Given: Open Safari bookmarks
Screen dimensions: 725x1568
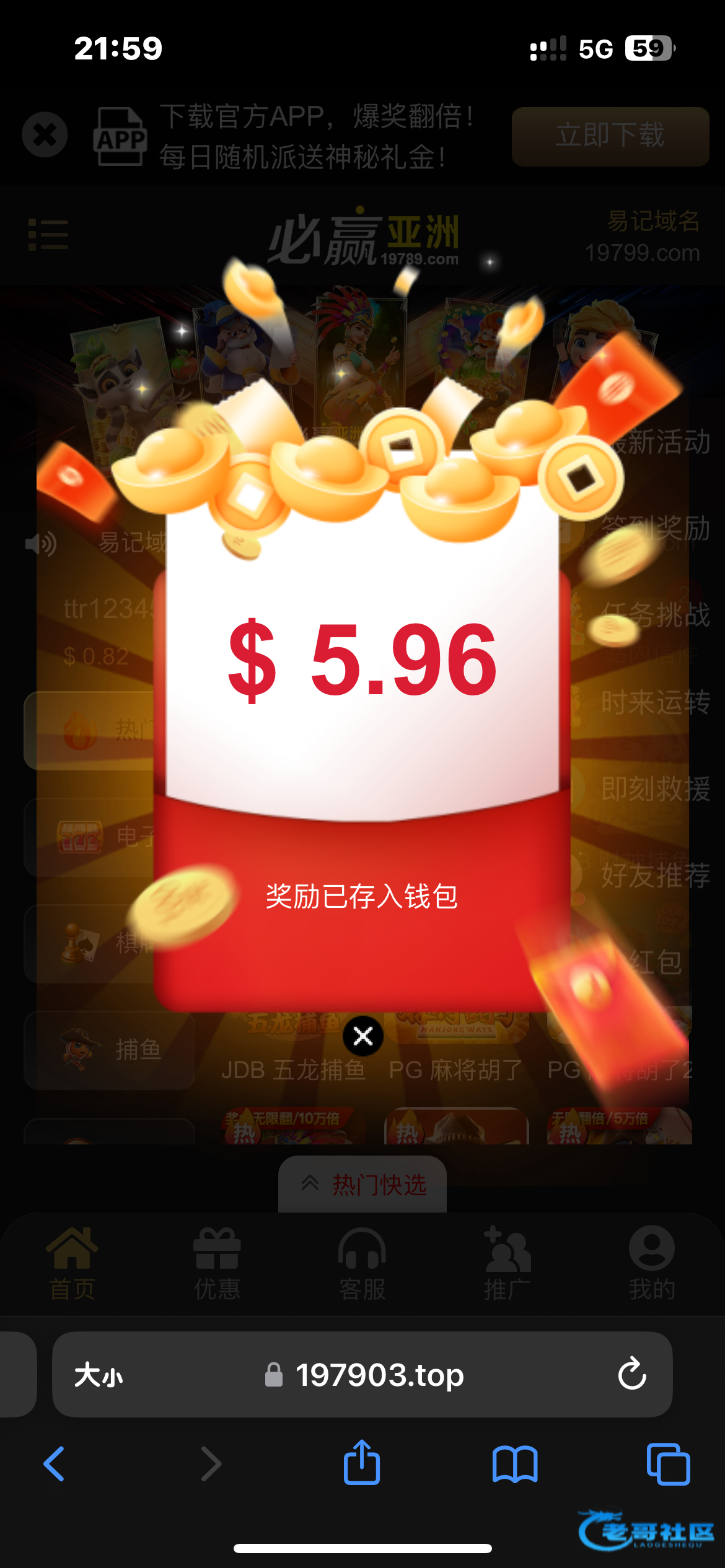Looking at the screenshot, I should point(515,1464).
